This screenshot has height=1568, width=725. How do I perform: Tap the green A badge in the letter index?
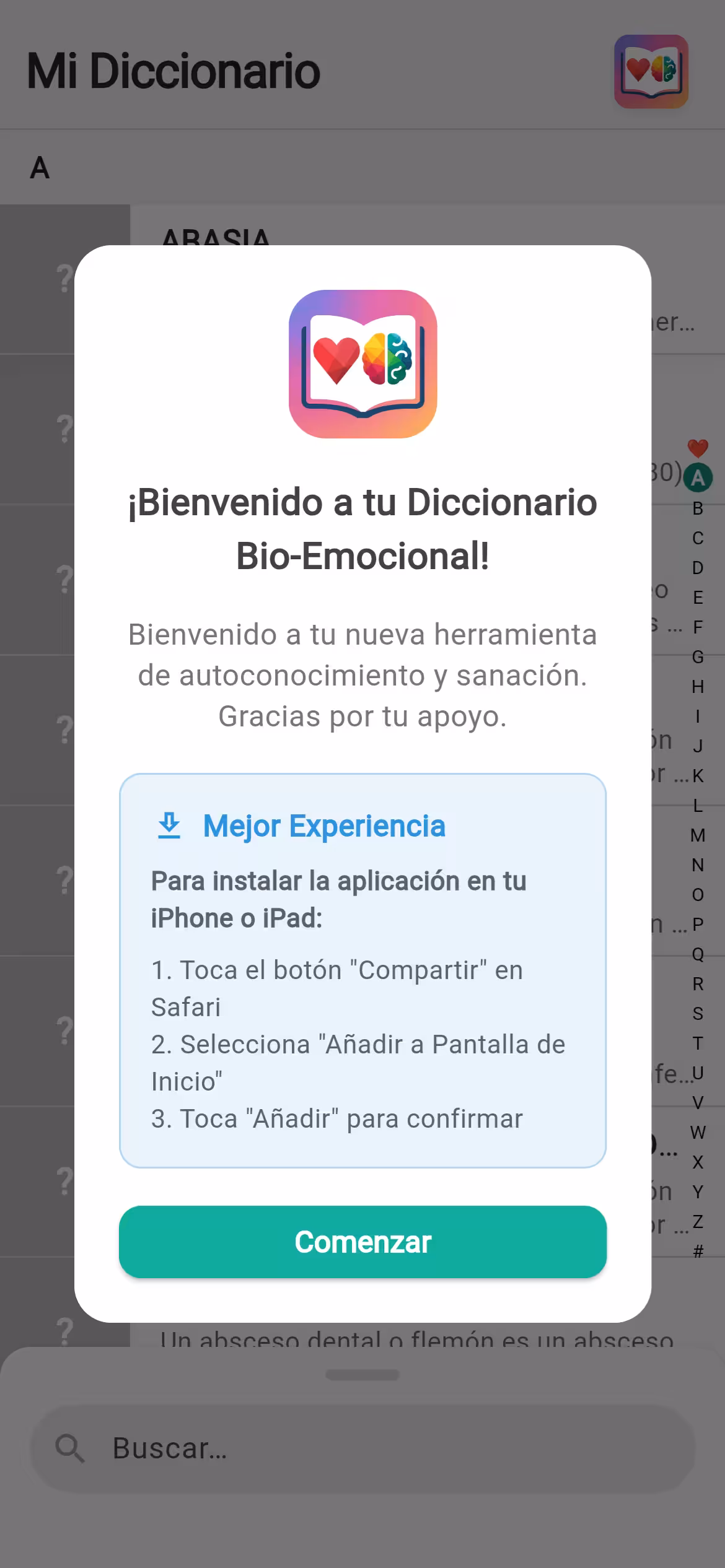699,477
